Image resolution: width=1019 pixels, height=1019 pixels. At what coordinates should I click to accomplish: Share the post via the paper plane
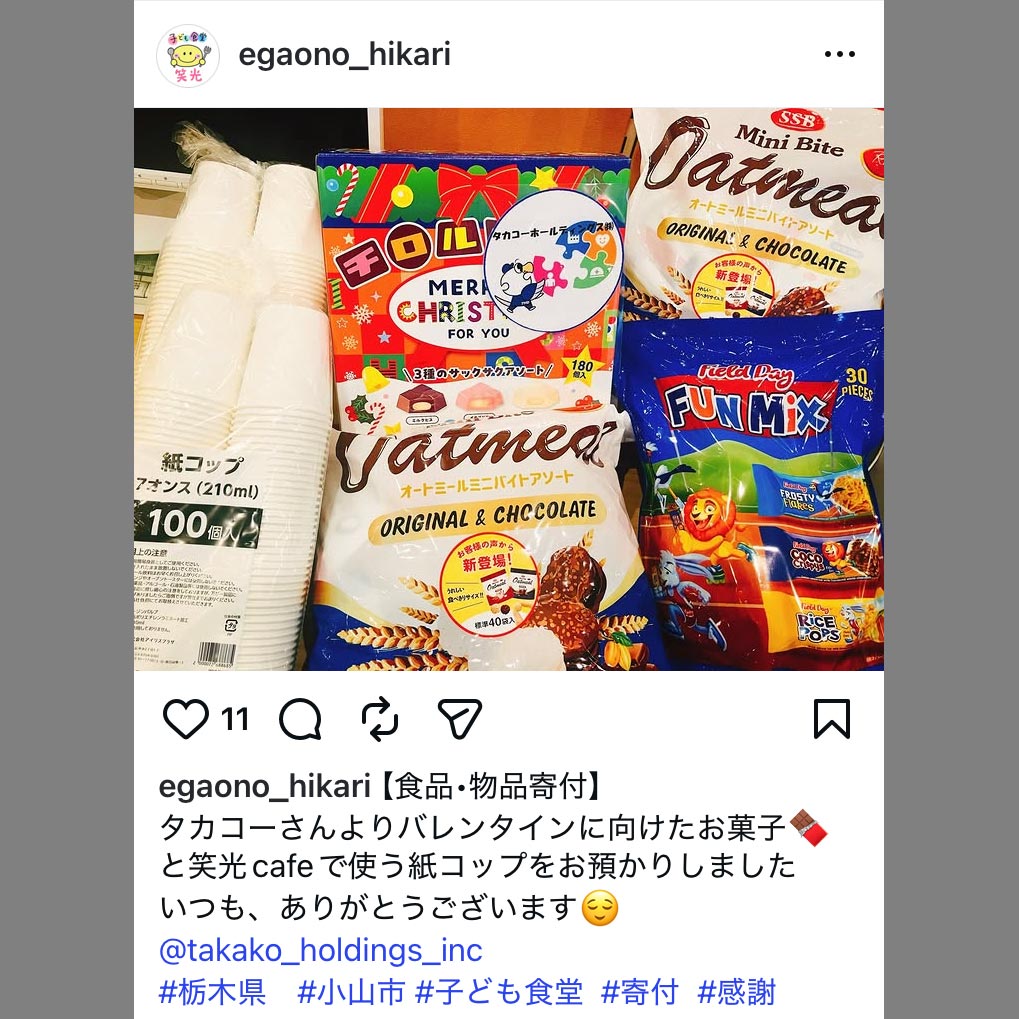(460, 719)
